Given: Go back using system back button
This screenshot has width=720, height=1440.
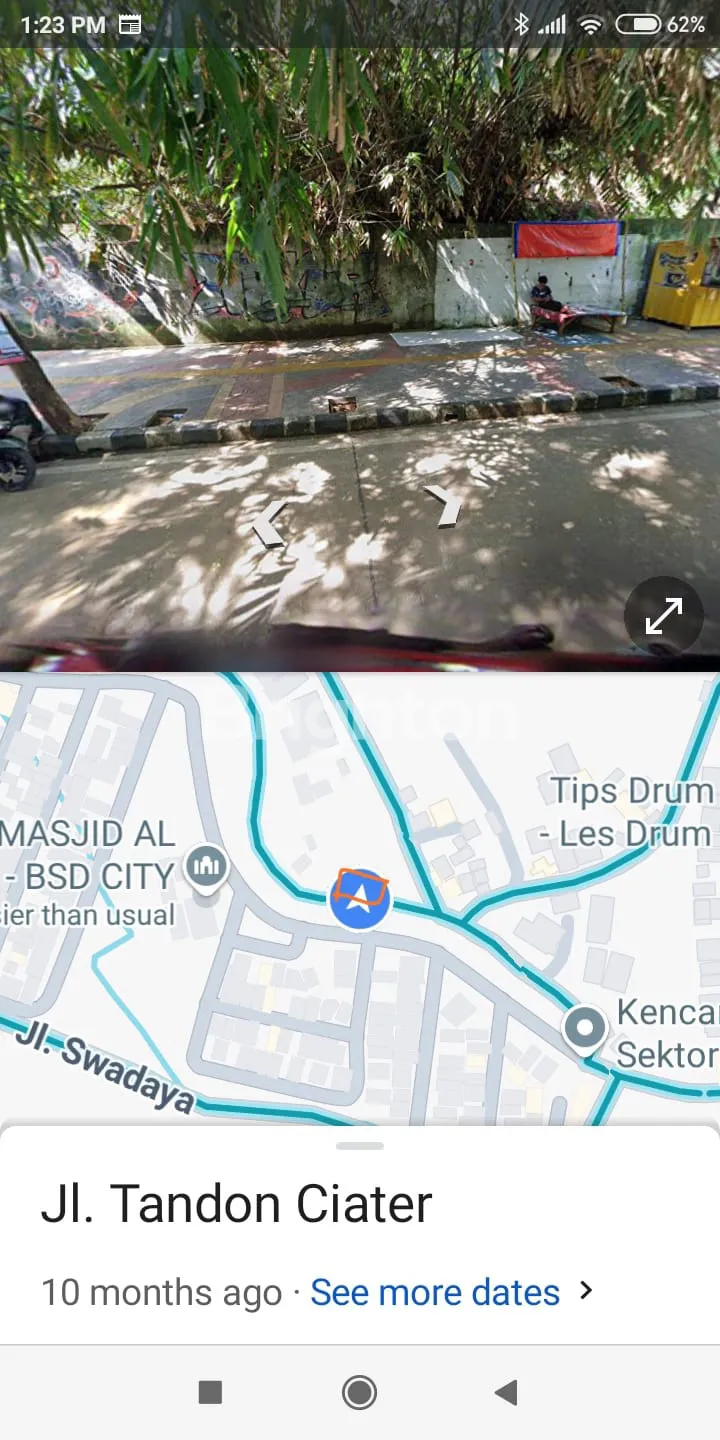Looking at the screenshot, I should pos(507,1392).
